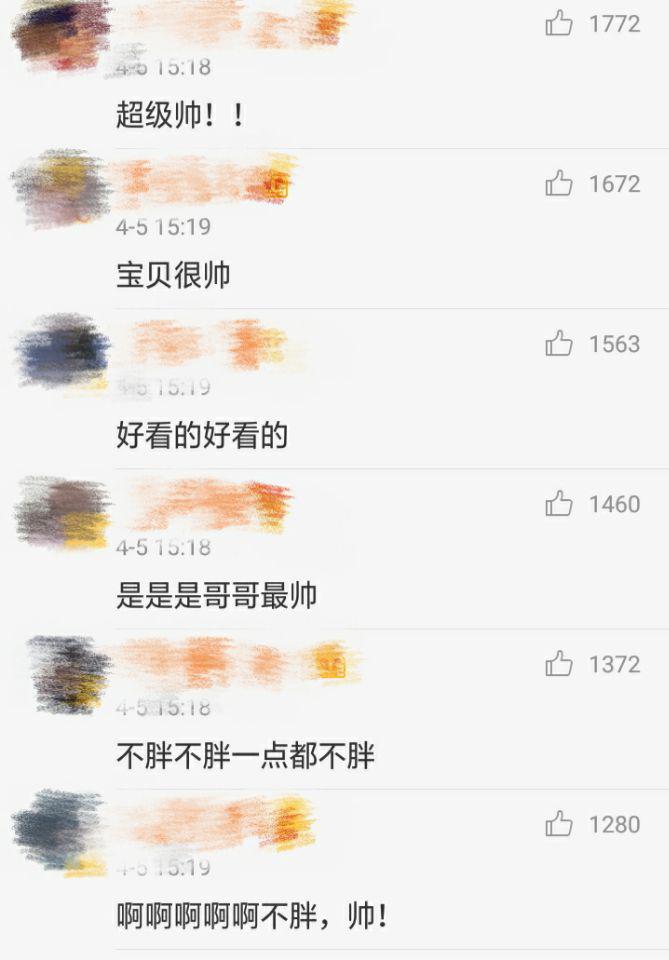
Task: Like the comment 啊啊啊啊啊不胖，帅！
Action: coord(559,824)
